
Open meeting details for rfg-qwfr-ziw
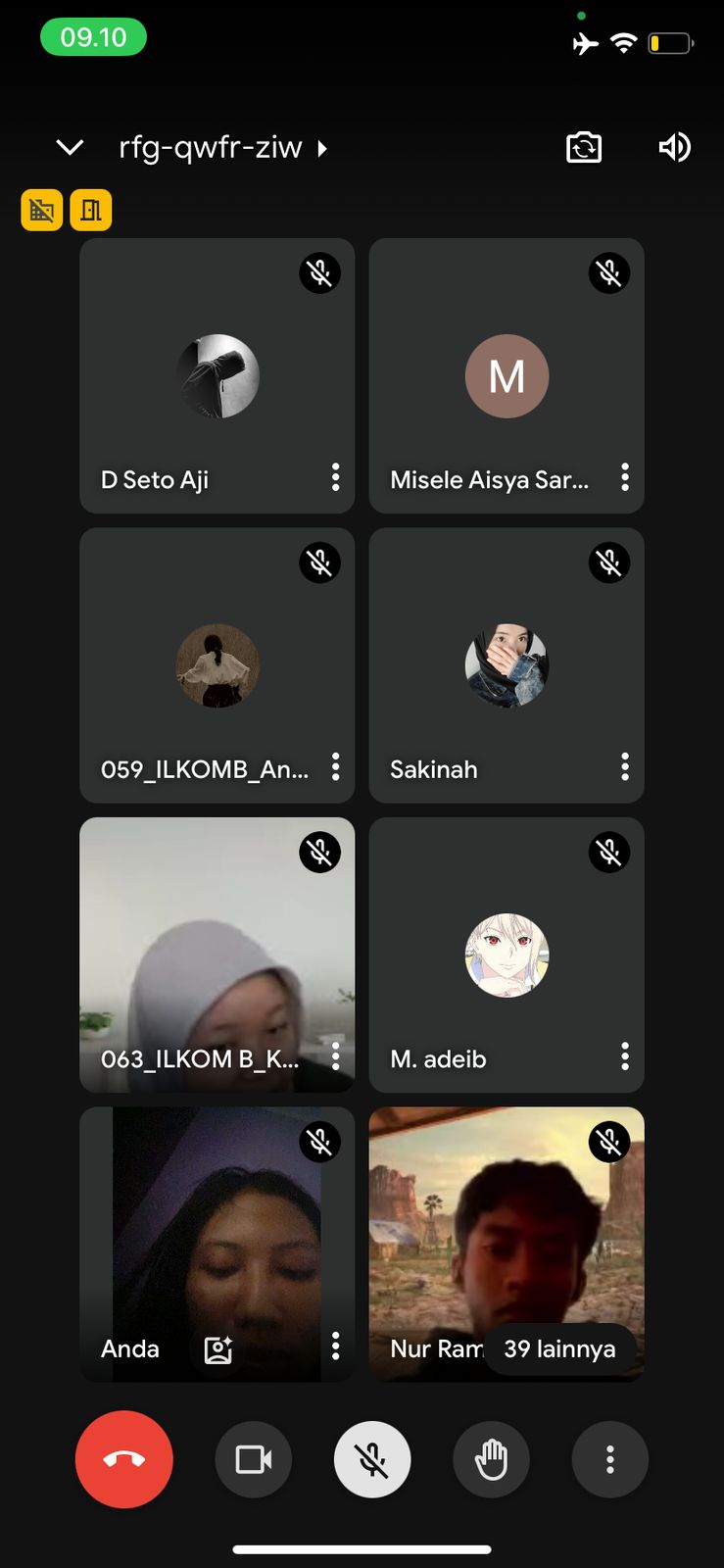221,148
